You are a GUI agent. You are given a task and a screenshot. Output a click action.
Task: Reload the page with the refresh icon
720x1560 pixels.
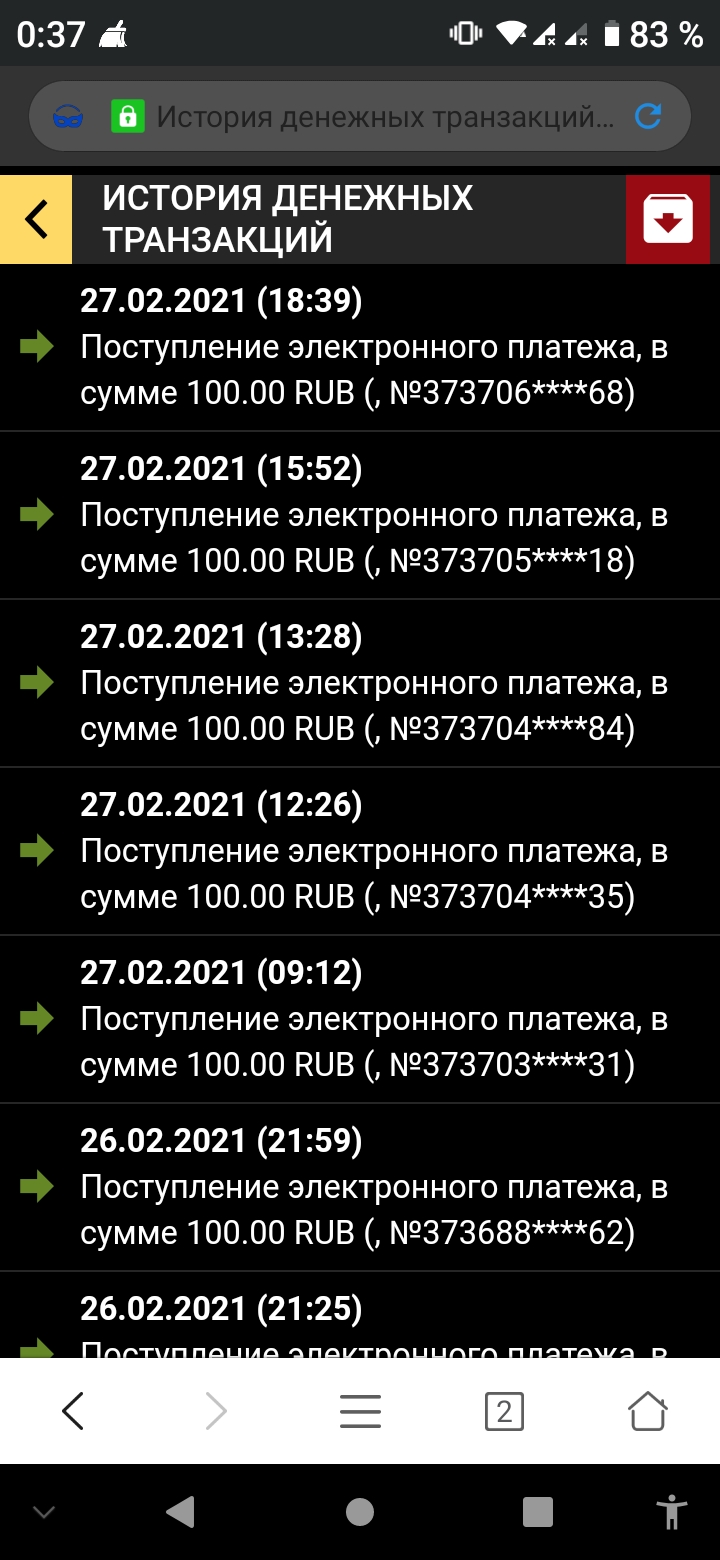(649, 115)
